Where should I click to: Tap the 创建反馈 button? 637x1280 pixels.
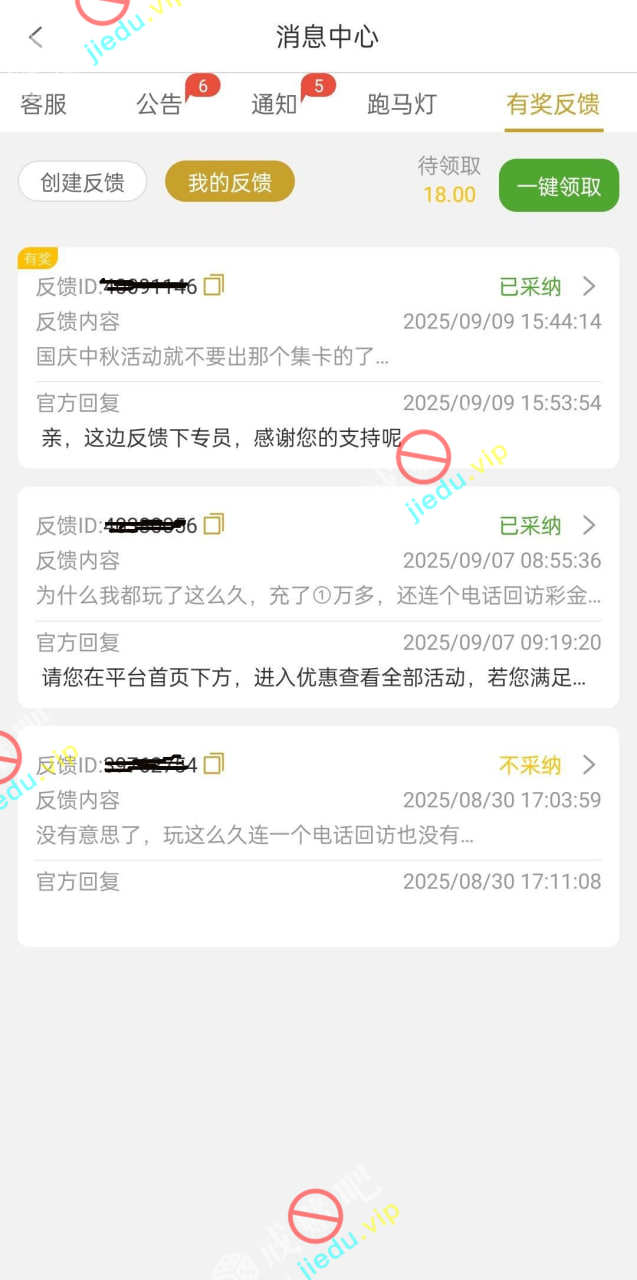82,182
